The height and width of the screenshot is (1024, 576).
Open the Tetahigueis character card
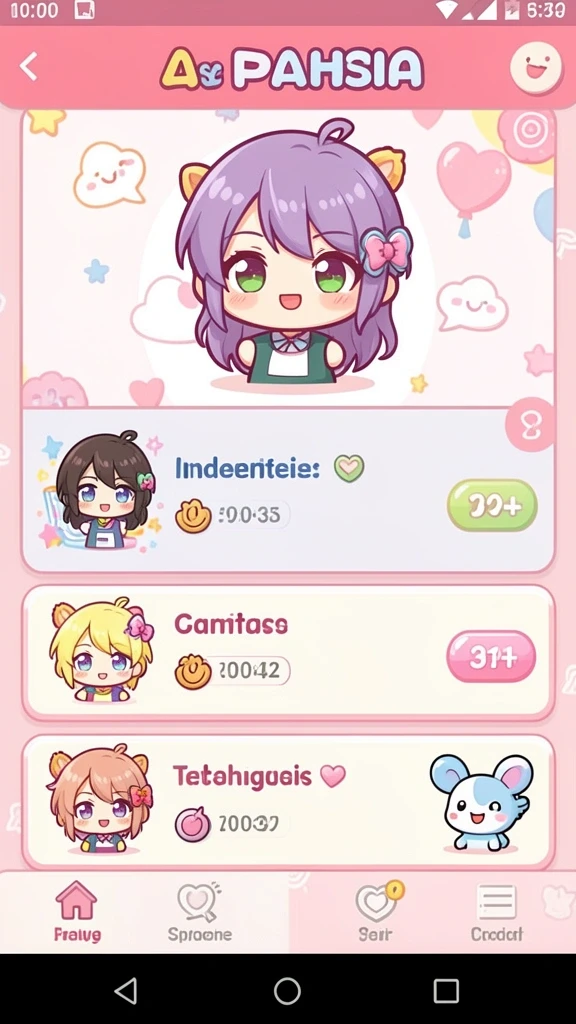288,802
